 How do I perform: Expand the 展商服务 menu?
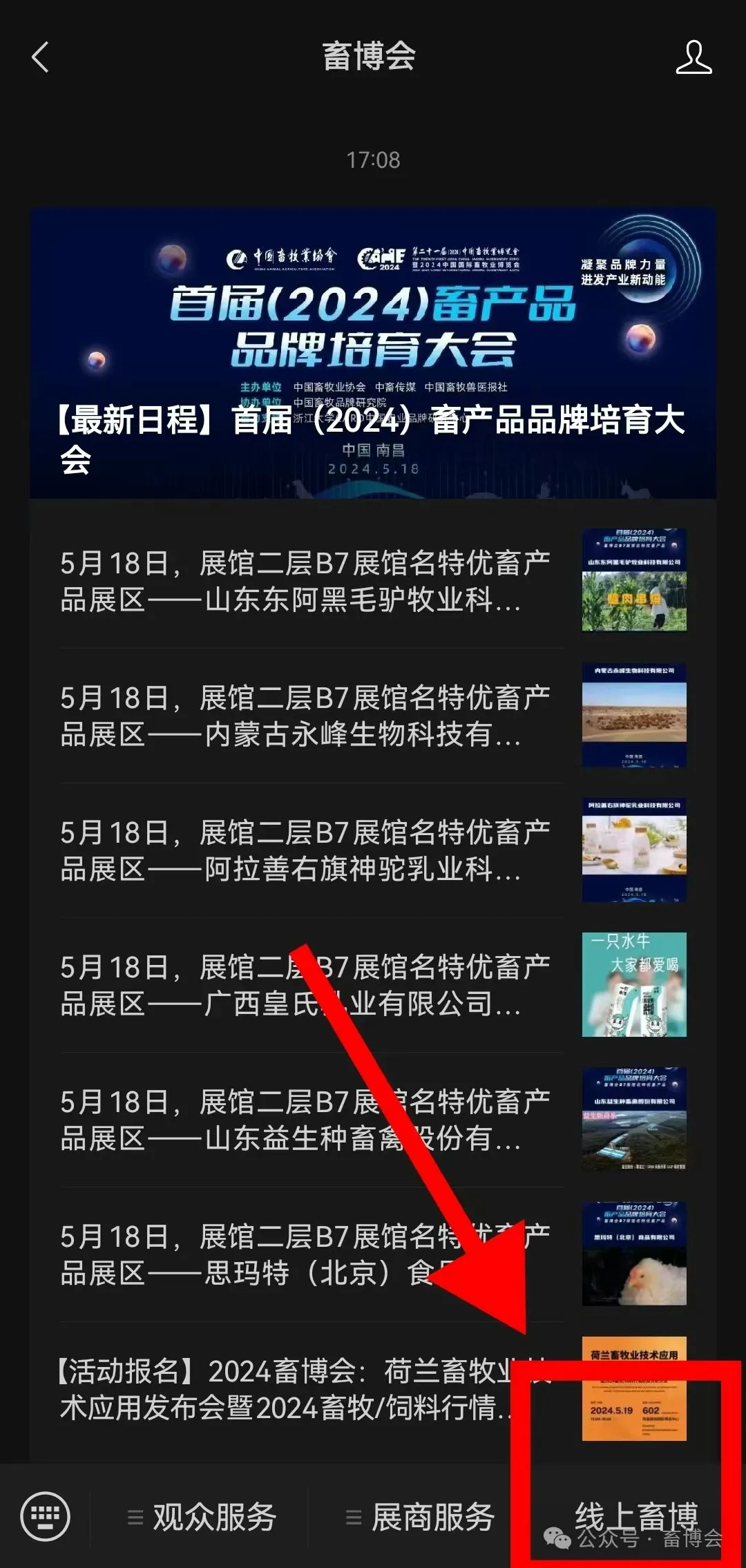point(421,1518)
